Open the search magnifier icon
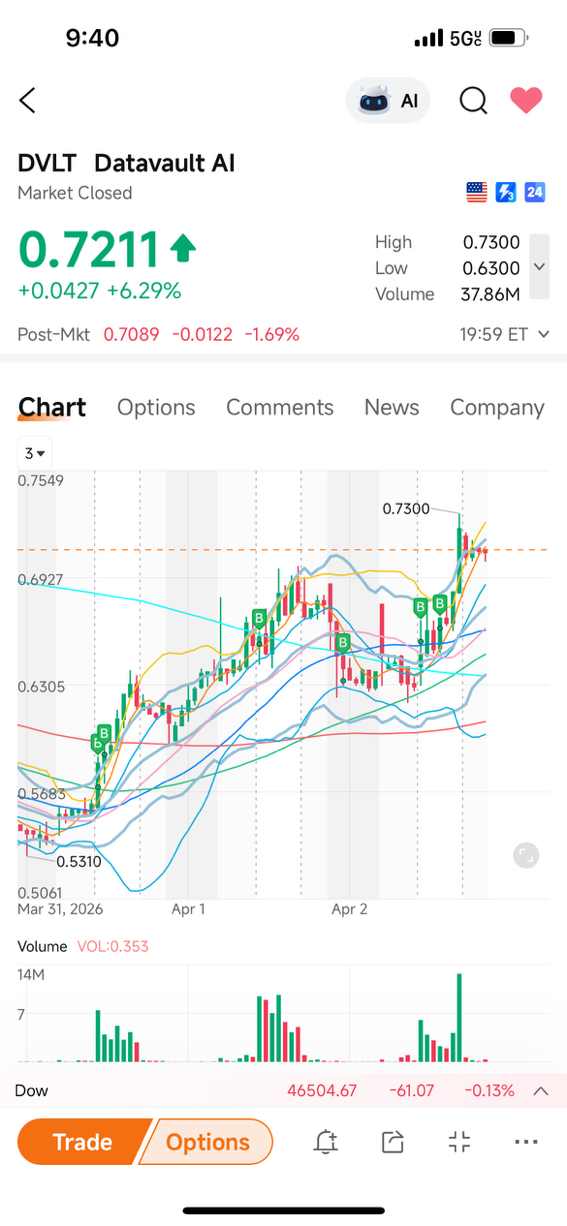Image resolution: width=567 pixels, height=1226 pixels. tap(473, 100)
